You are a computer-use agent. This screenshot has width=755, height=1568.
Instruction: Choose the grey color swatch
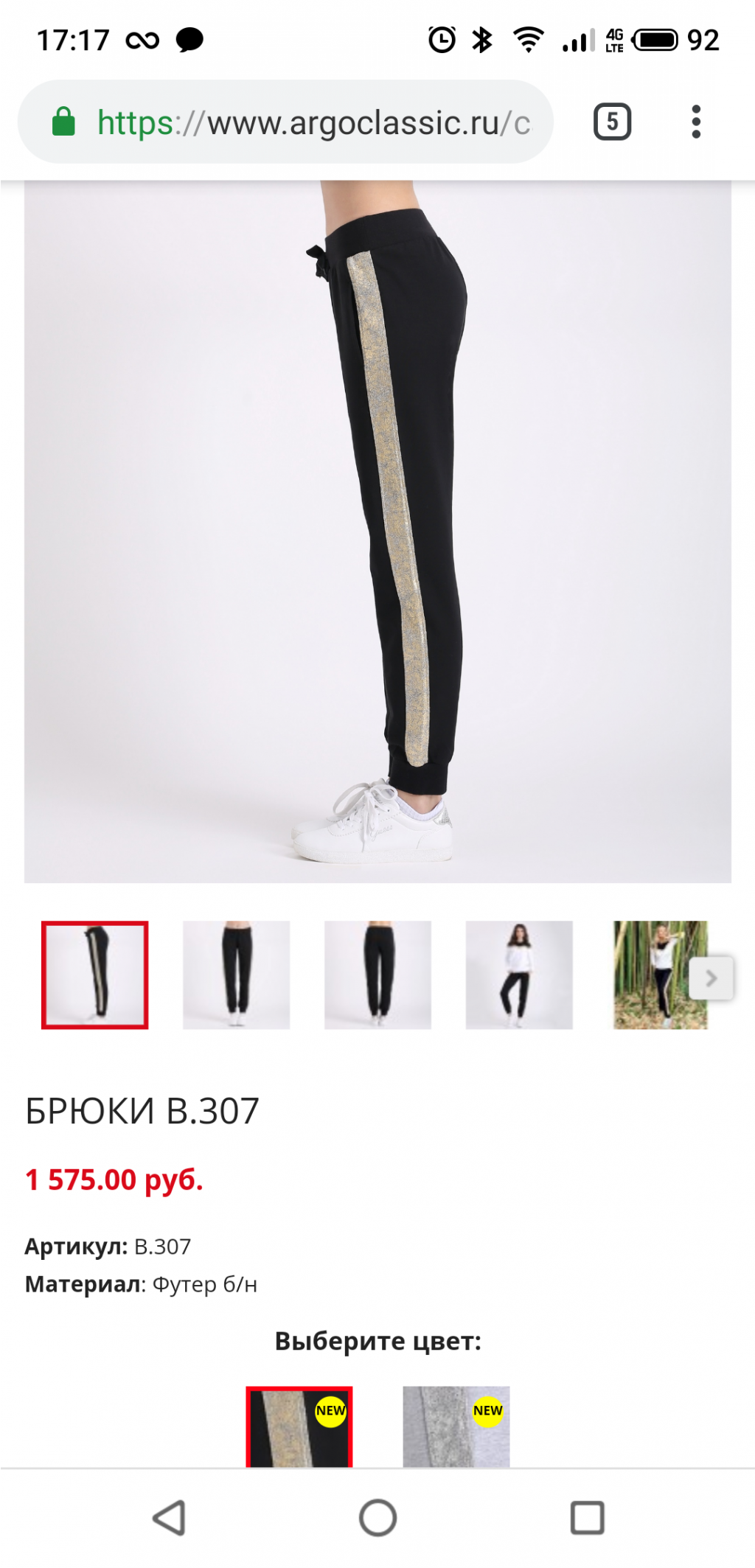(456, 1427)
